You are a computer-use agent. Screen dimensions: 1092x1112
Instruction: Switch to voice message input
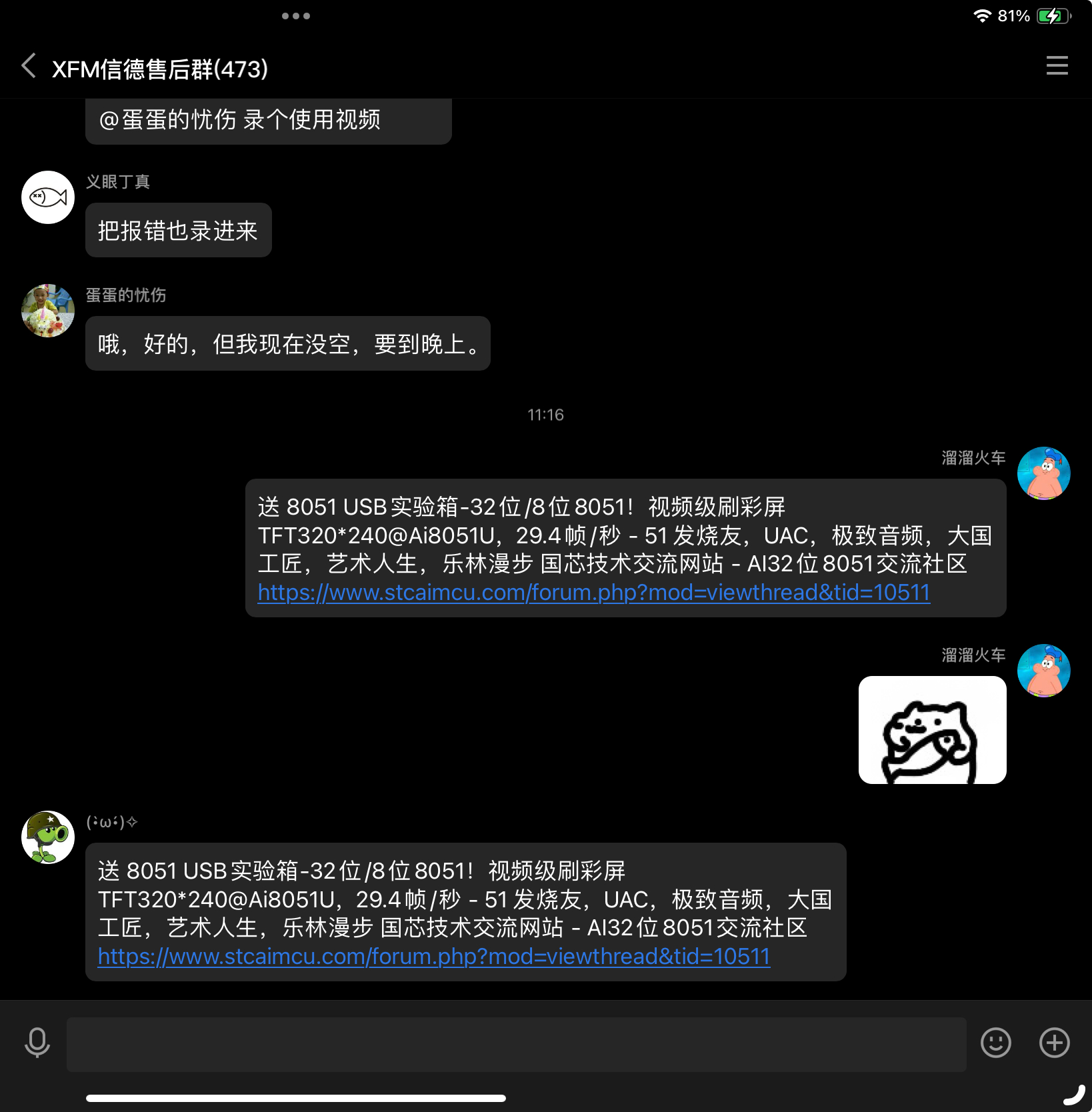click(37, 1043)
